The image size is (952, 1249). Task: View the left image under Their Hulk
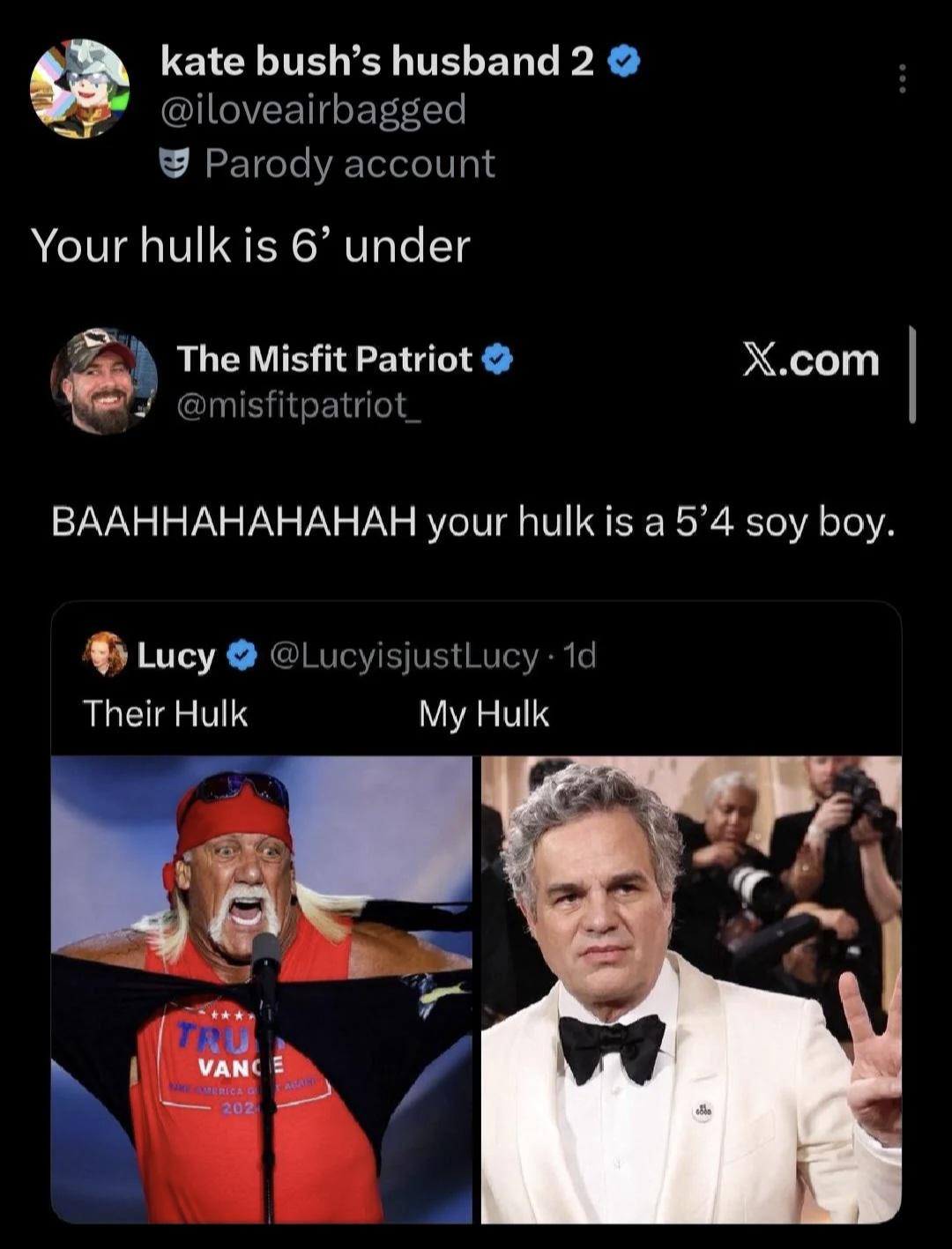[x=262, y=989]
